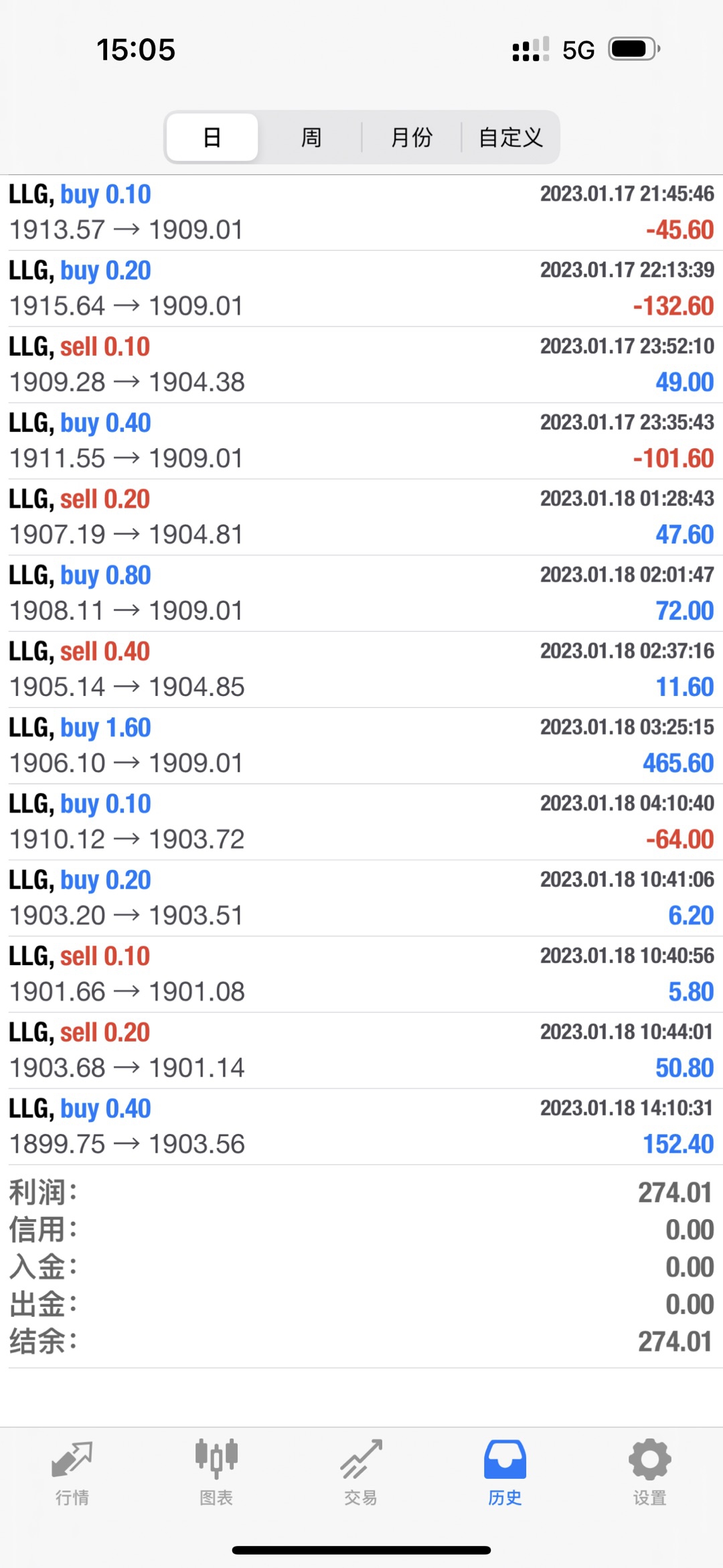Expand the buy 0.20 trade losing 132.60
This screenshot has height=1568, width=723.
tap(361, 289)
